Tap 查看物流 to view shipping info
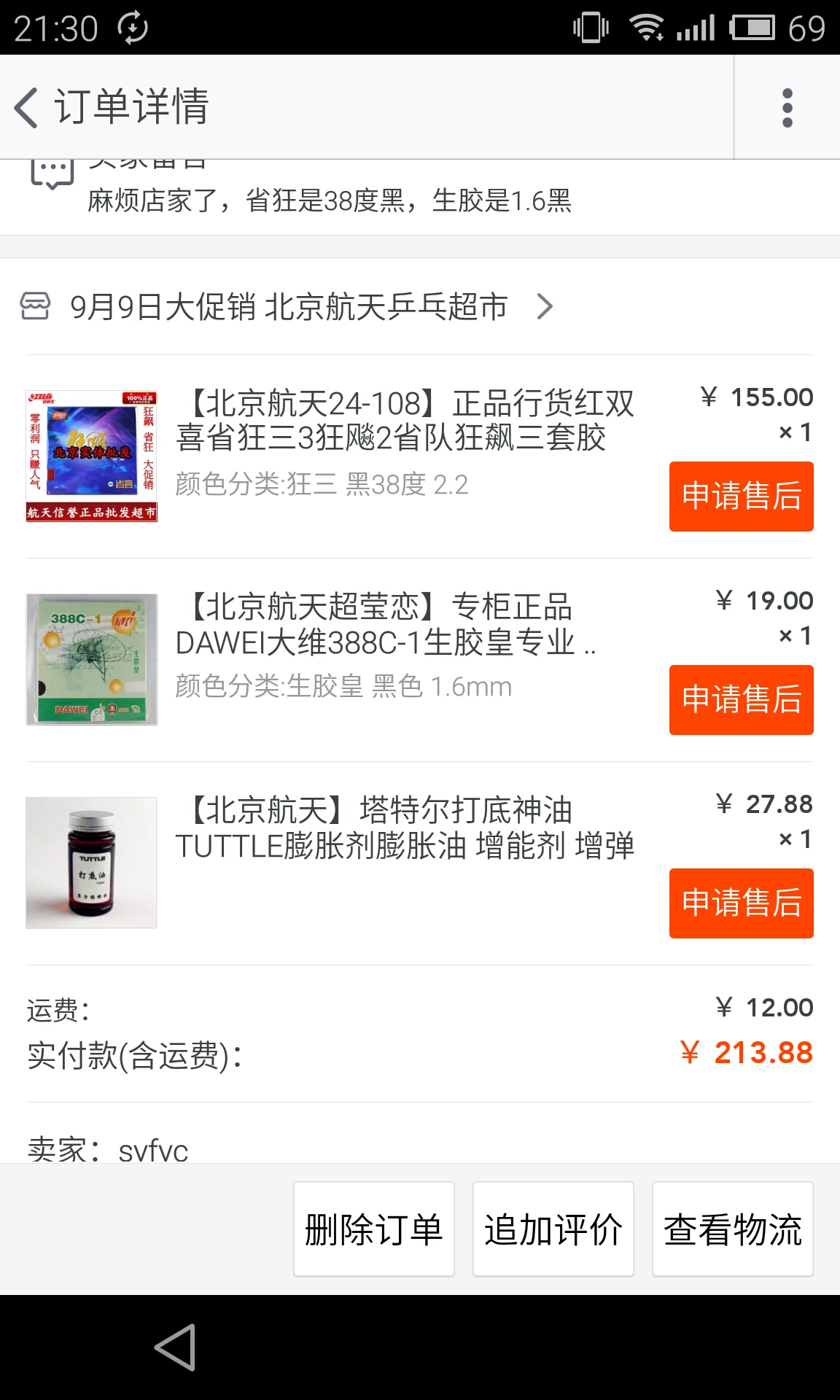 coord(732,1229)
